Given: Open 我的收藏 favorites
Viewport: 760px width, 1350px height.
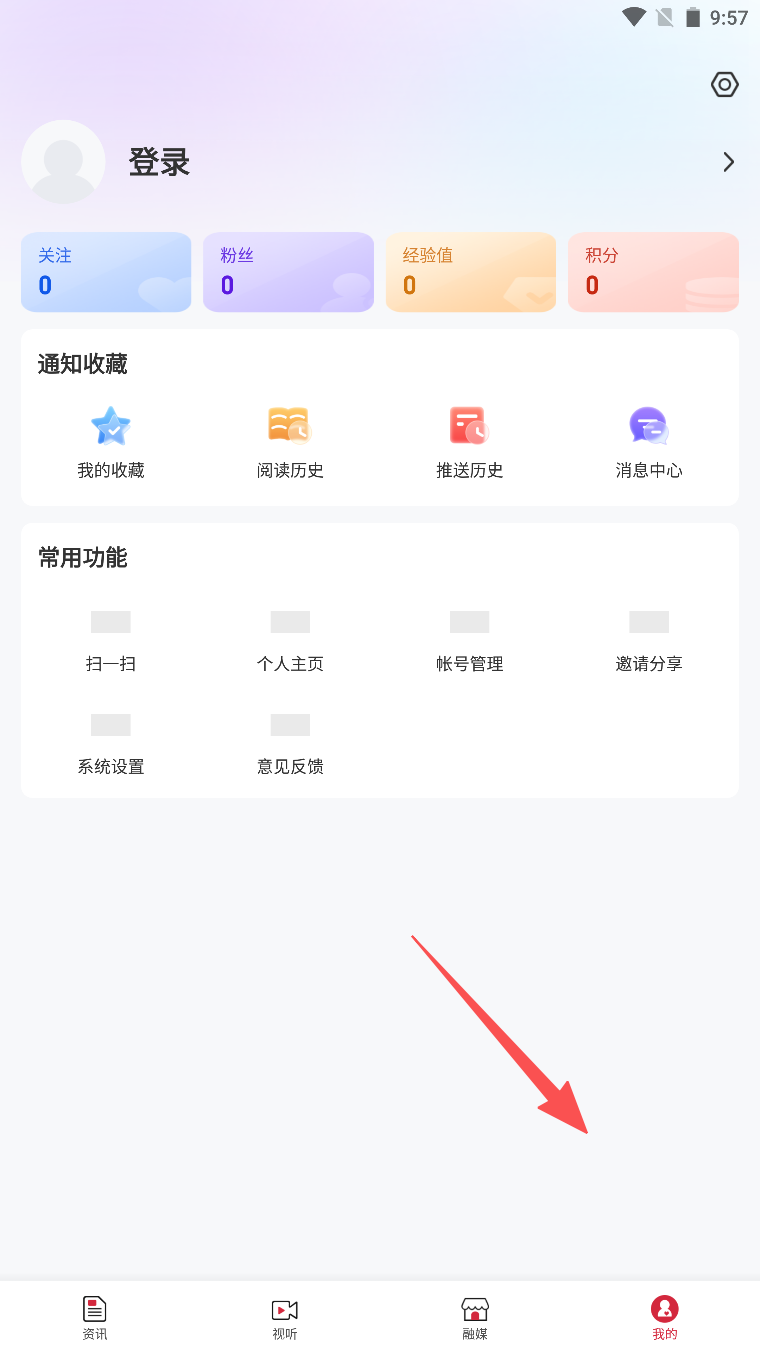Looking at the screenshot, I should coord(111,442).
